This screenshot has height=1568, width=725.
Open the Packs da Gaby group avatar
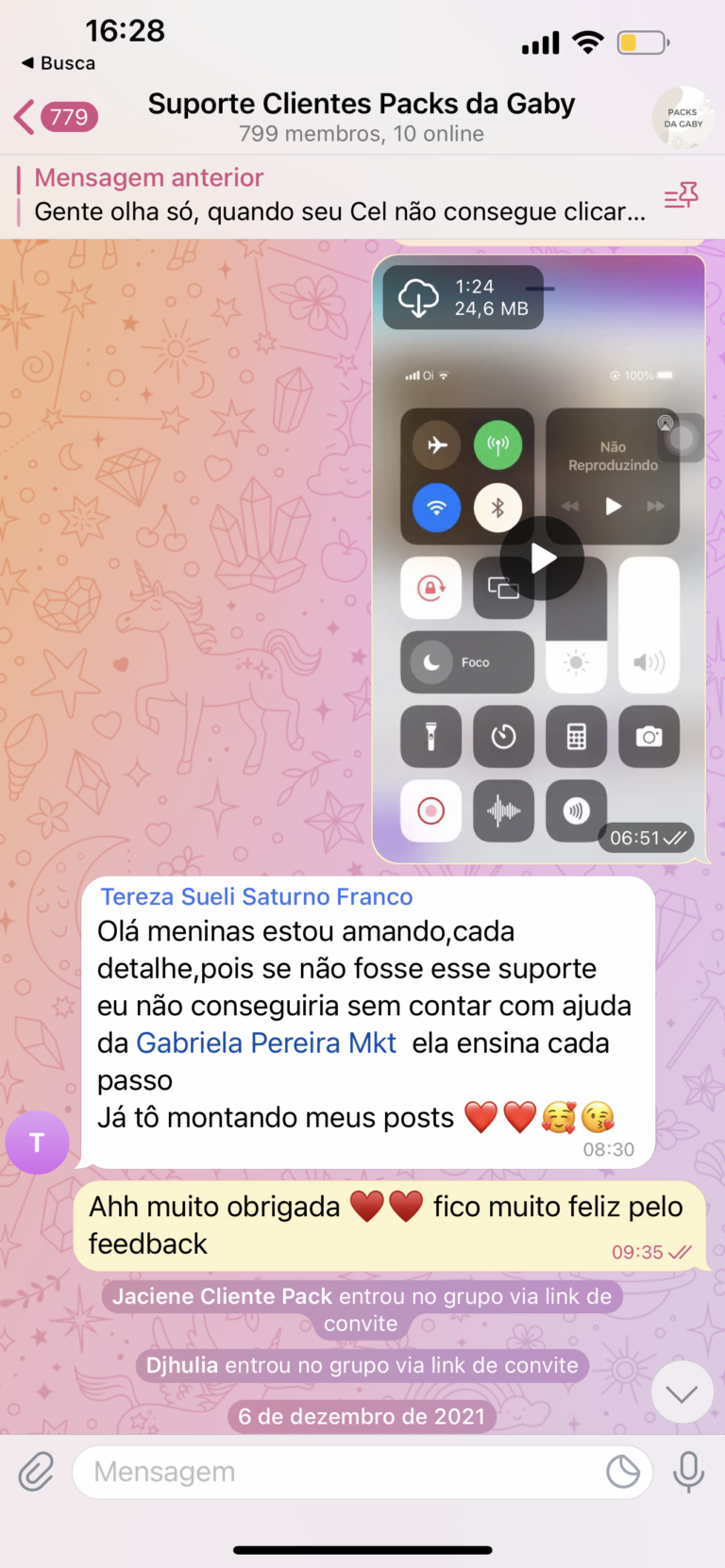[x=683, y=118]
